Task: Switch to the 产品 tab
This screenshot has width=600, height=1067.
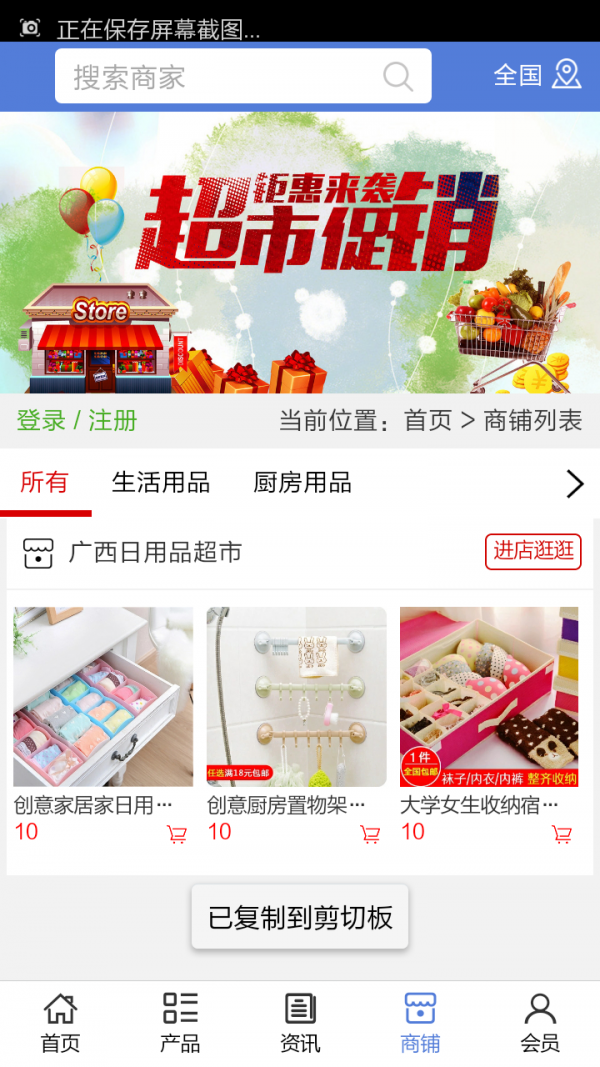Action: click(x=180, y=1023)
